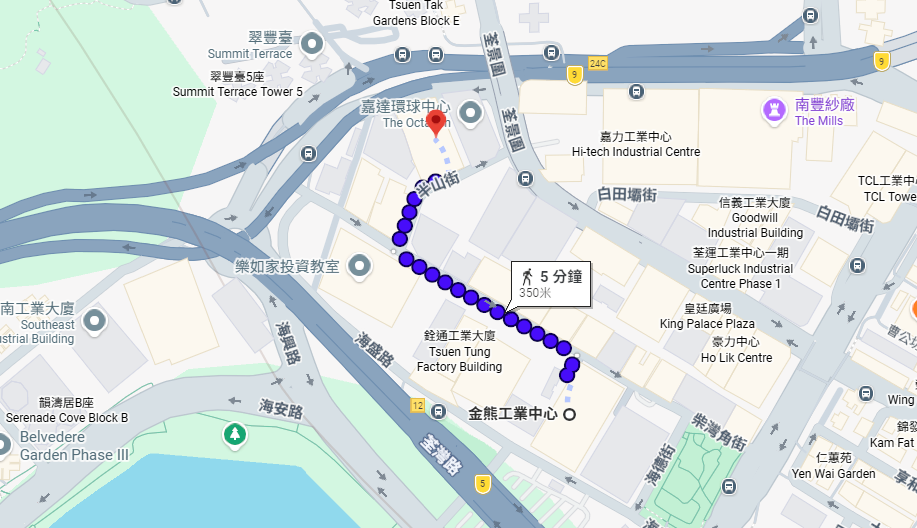Screen dimensions: 917x528
Task: Tap the Southeast Industrial Building marker
Action: pyautogui.click(x=96, y=321)
